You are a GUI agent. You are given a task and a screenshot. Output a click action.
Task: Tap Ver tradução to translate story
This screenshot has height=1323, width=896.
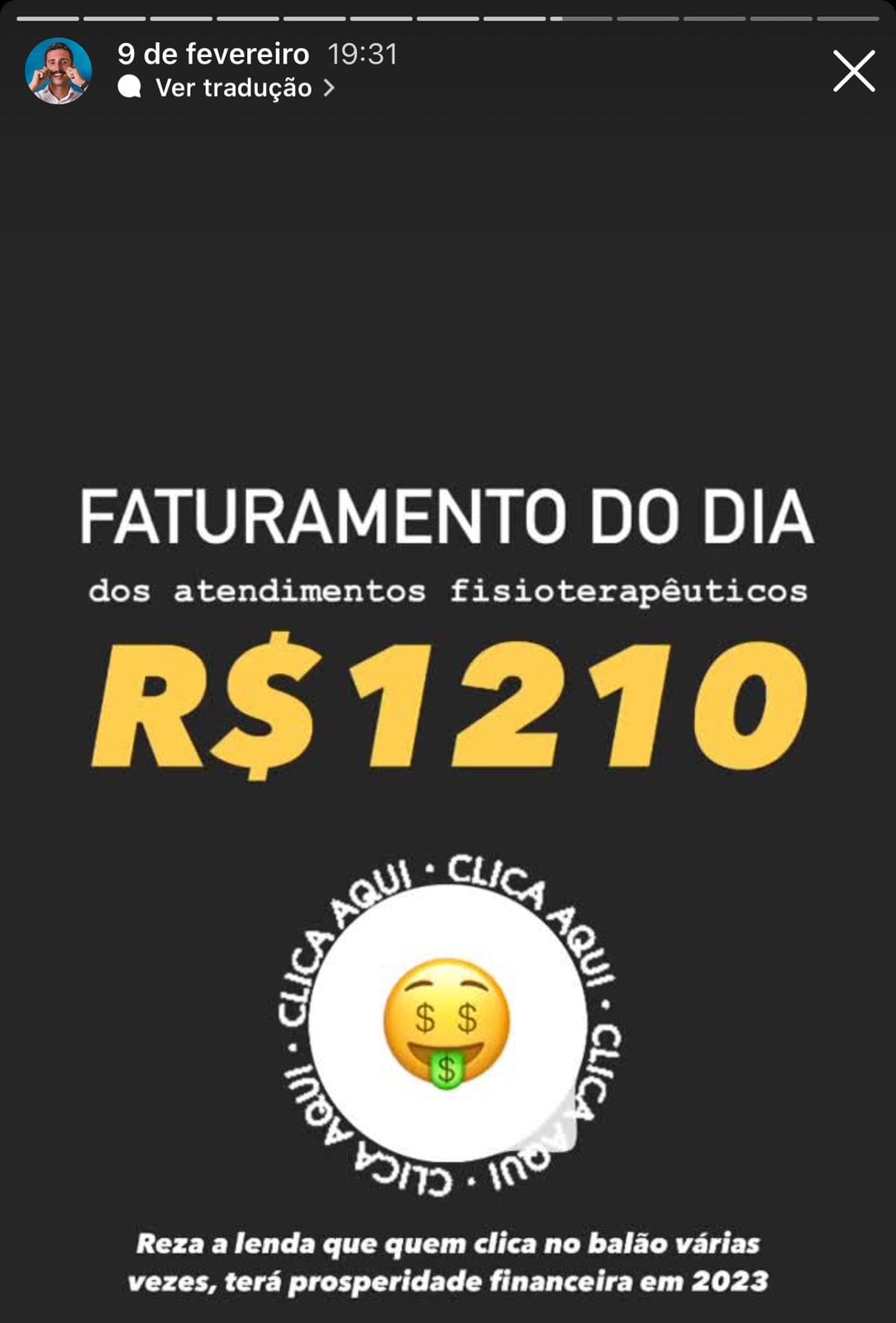pyautogui.click(x=233, y=88)
